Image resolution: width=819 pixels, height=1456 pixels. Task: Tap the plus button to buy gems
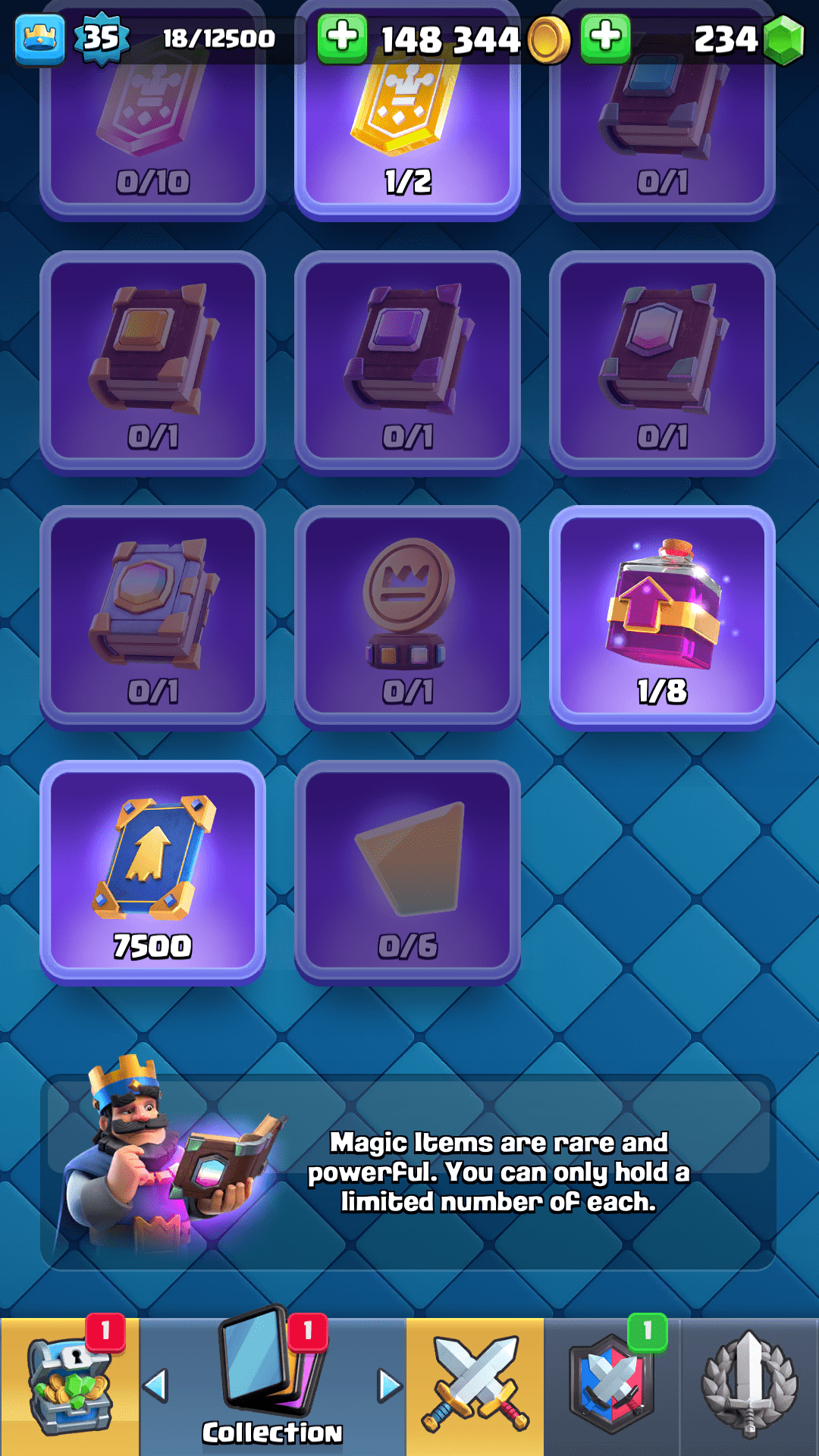[605, 38]
